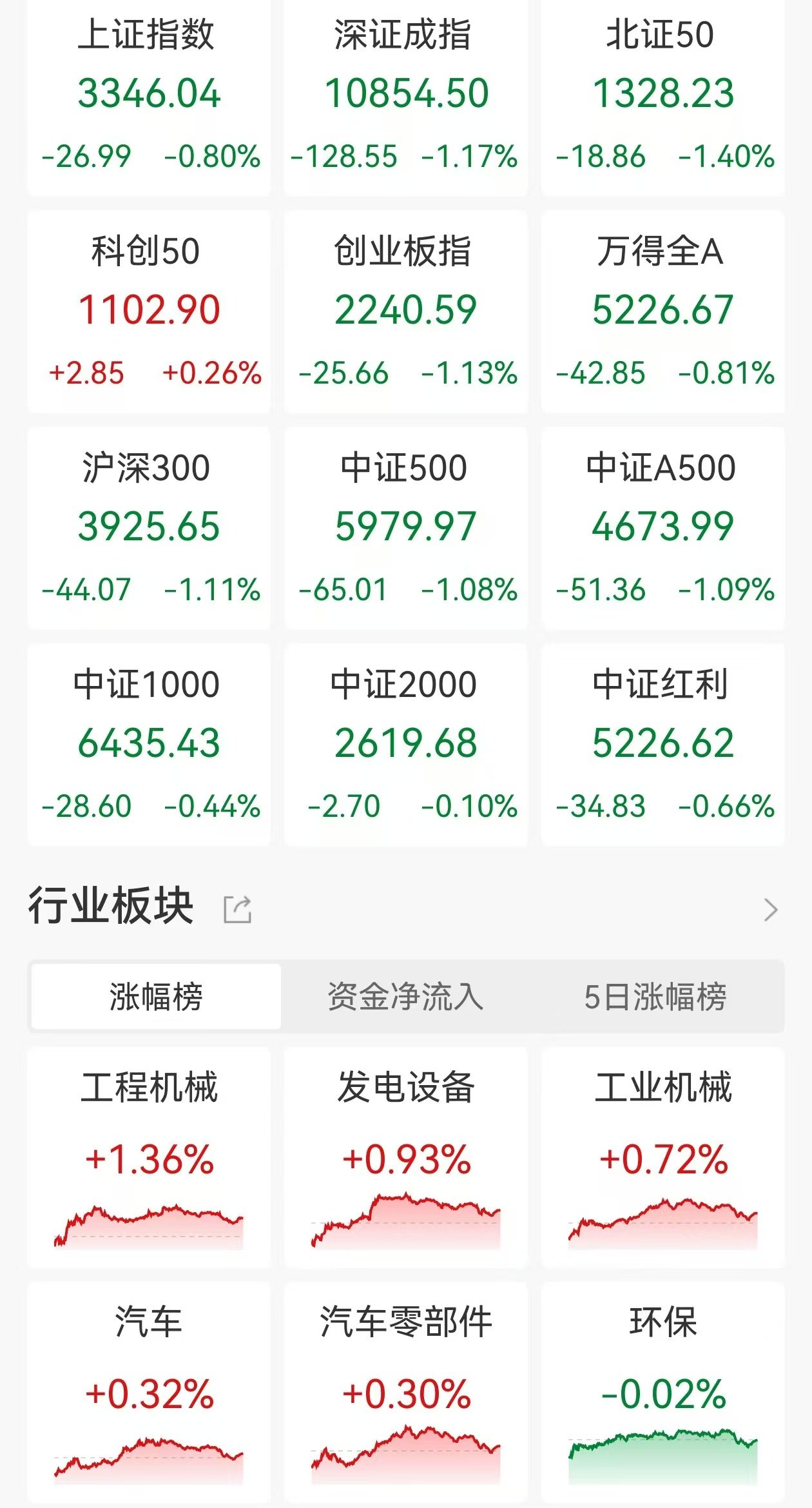Open the 万得全A index card
This screenshot has height=1508, width=812.
point(663,312)
